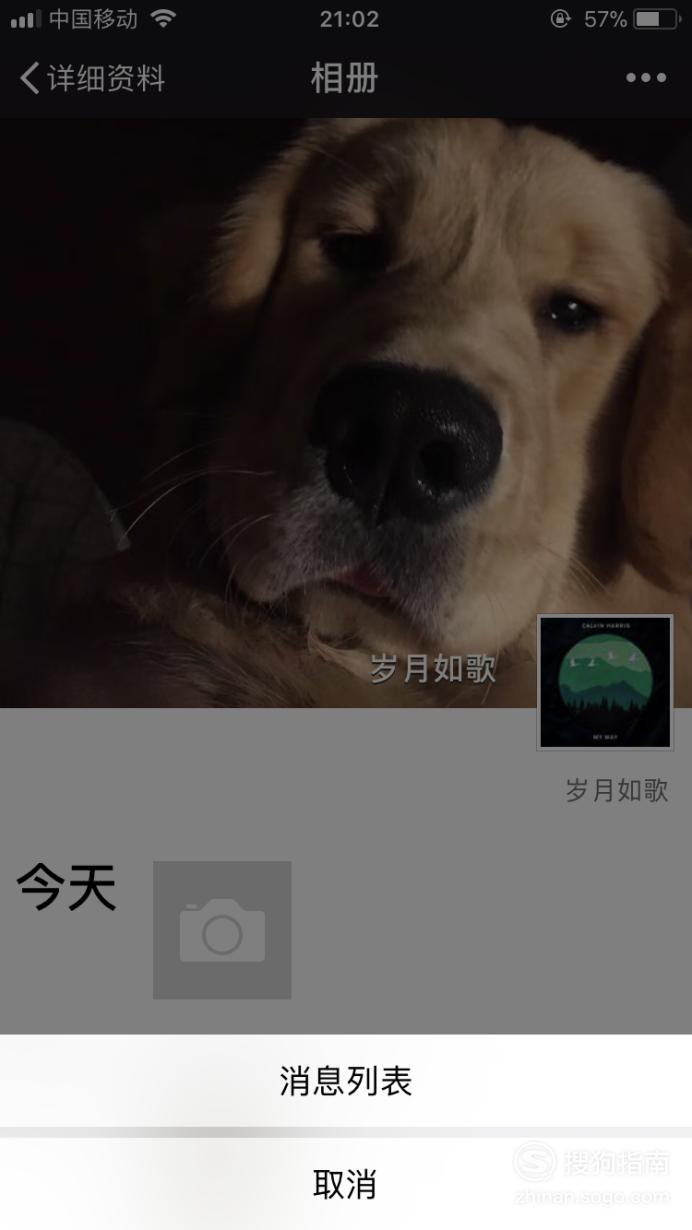The image size is (692, 1230).
Task: Open the three-dot overflow menu
Action: tap(646, 78)
